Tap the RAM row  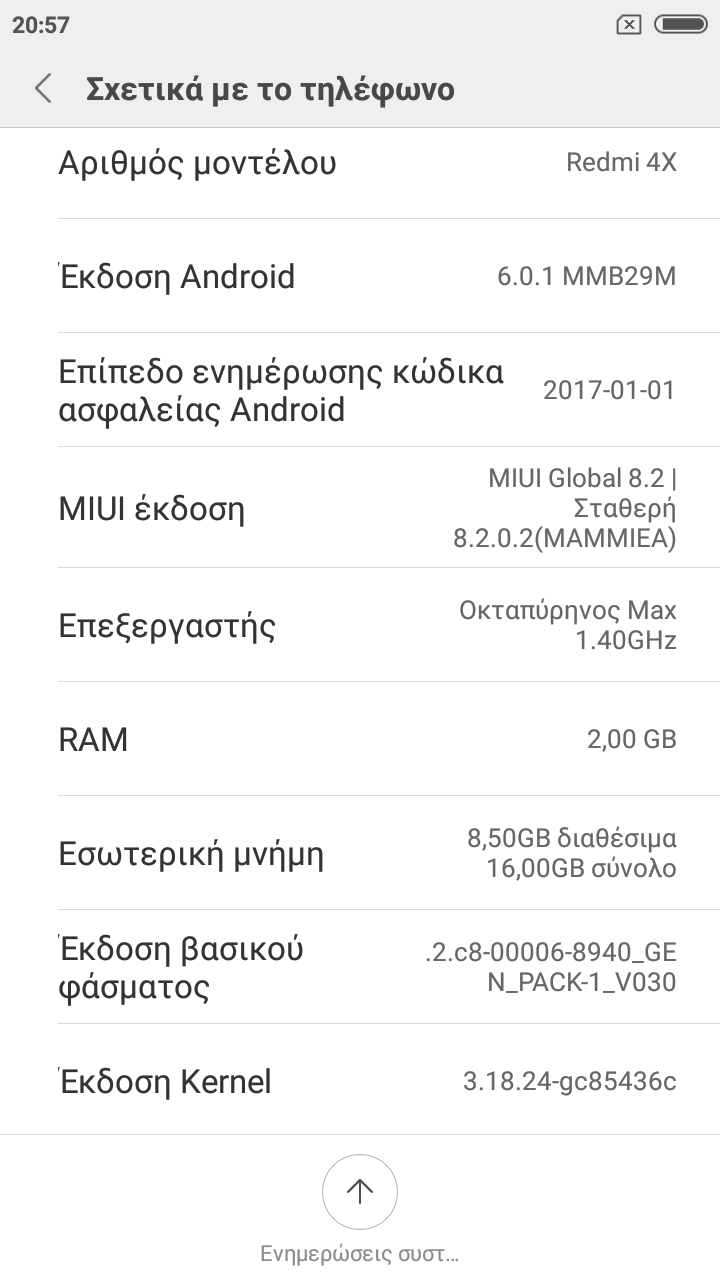pyautogui.click(x=360, y=740)
